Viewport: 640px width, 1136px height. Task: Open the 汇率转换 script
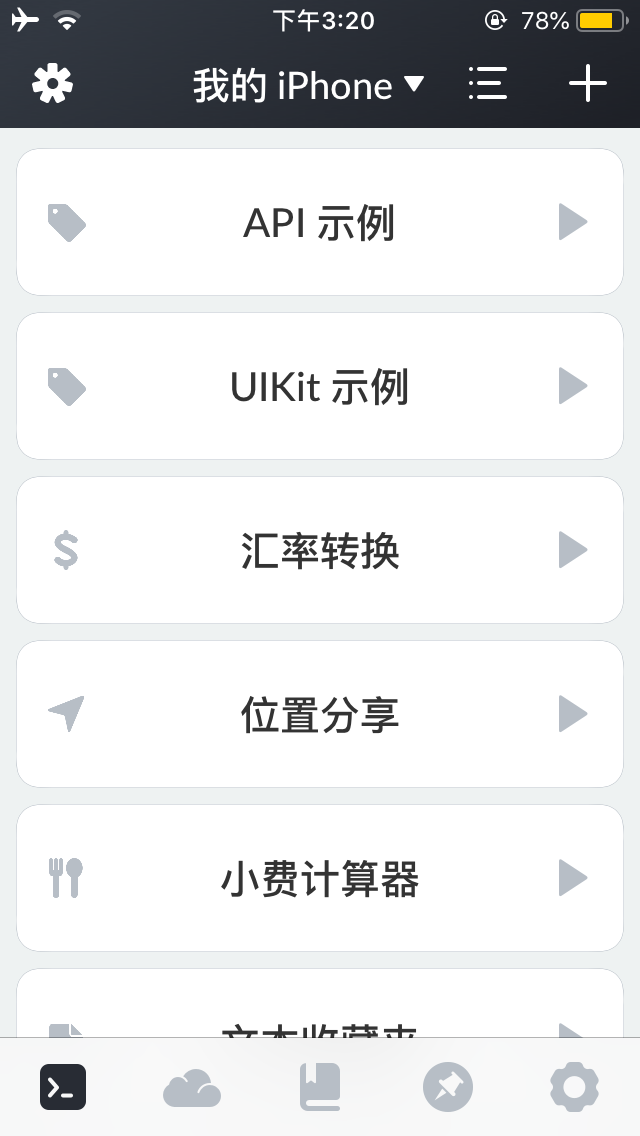tap(319, 551)
